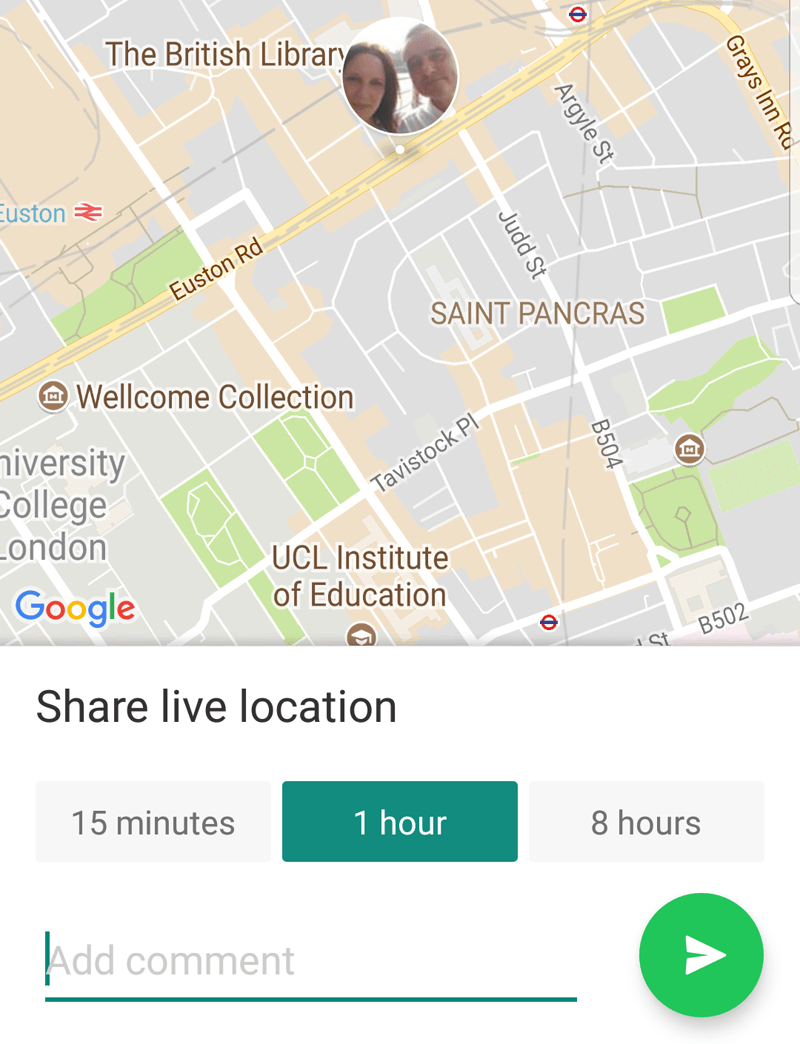Select the 15 minutes duration
The width and height of the screenshot is (800, 1044).
coord(153,822)
